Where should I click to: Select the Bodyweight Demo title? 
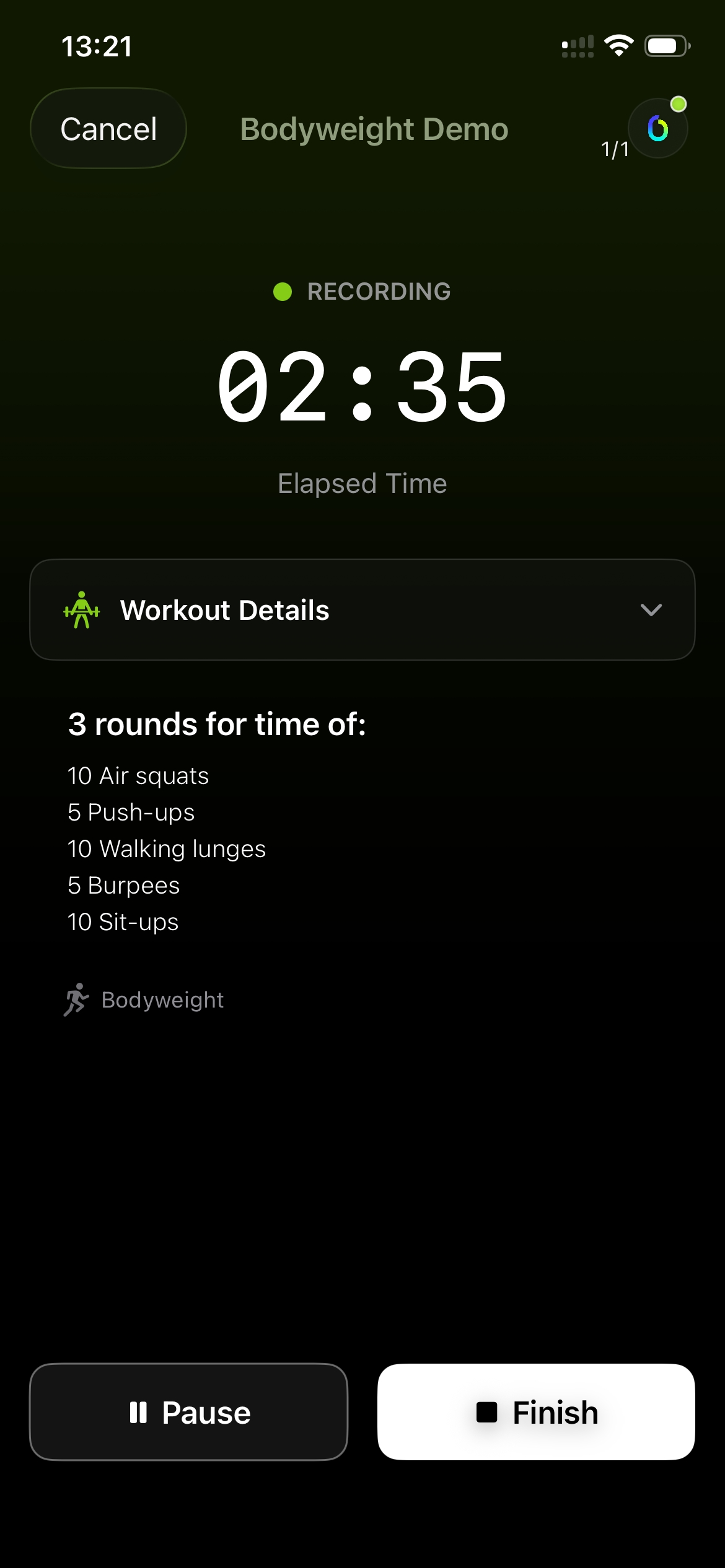tap(374, 129)
